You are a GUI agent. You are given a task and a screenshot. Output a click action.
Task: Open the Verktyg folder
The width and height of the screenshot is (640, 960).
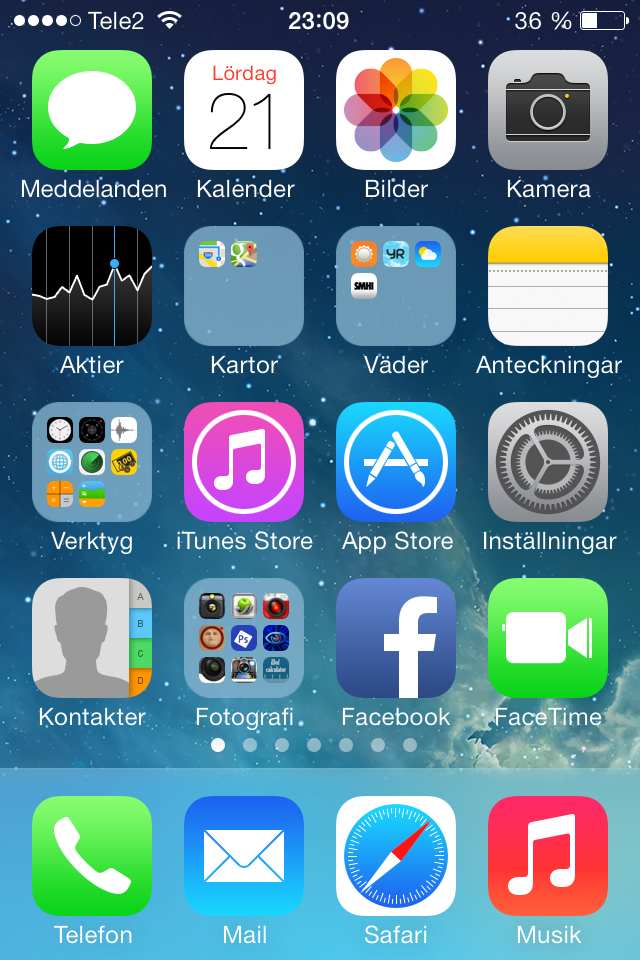(x=92, y=462)
